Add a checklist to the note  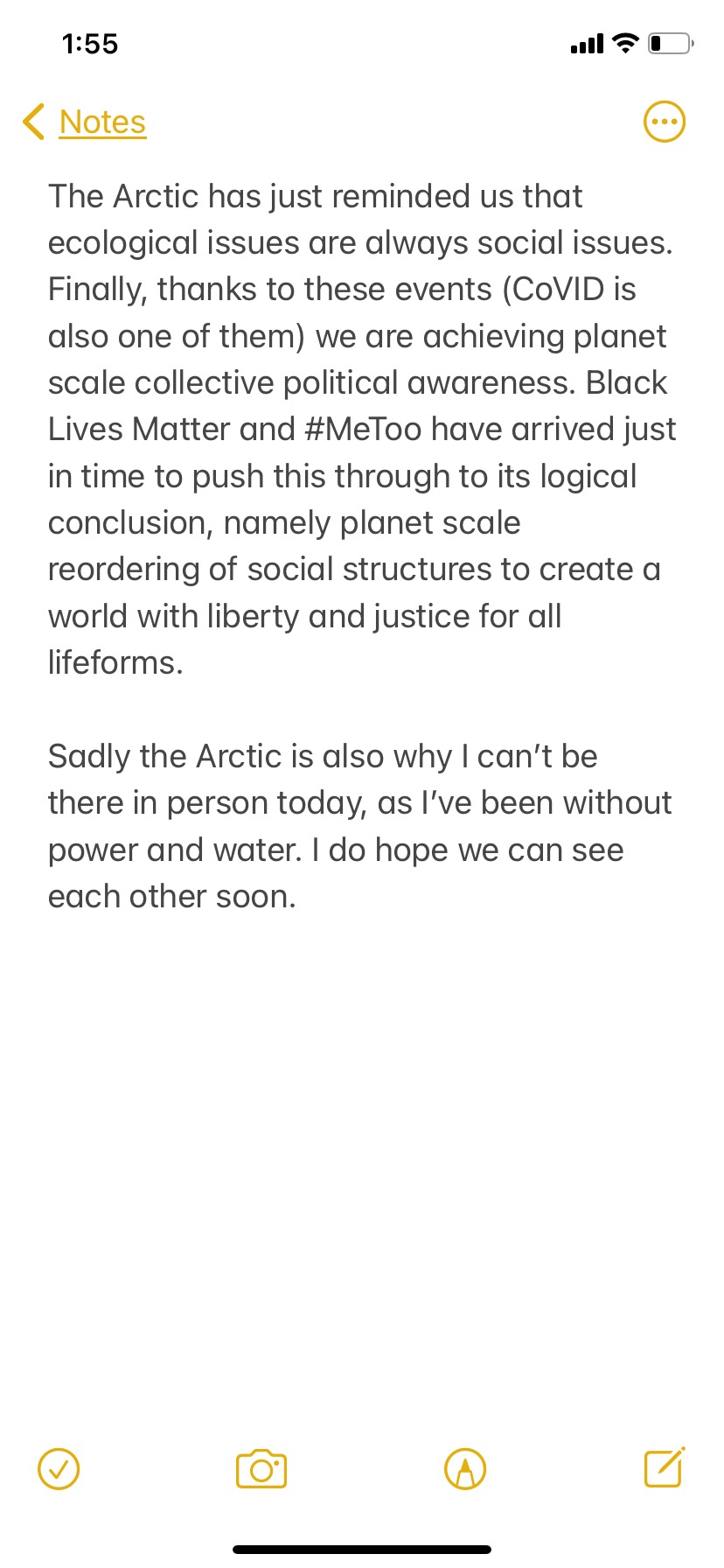[x=59, y=1468]
